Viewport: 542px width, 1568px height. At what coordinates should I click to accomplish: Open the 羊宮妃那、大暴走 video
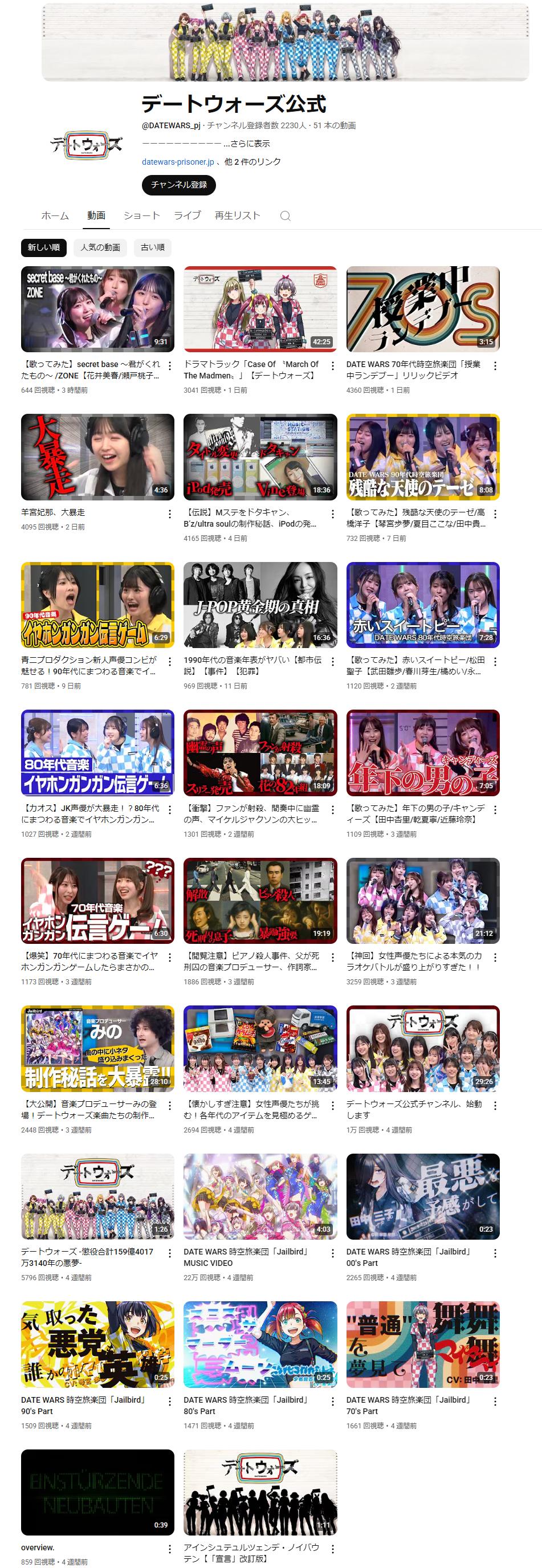97,457
